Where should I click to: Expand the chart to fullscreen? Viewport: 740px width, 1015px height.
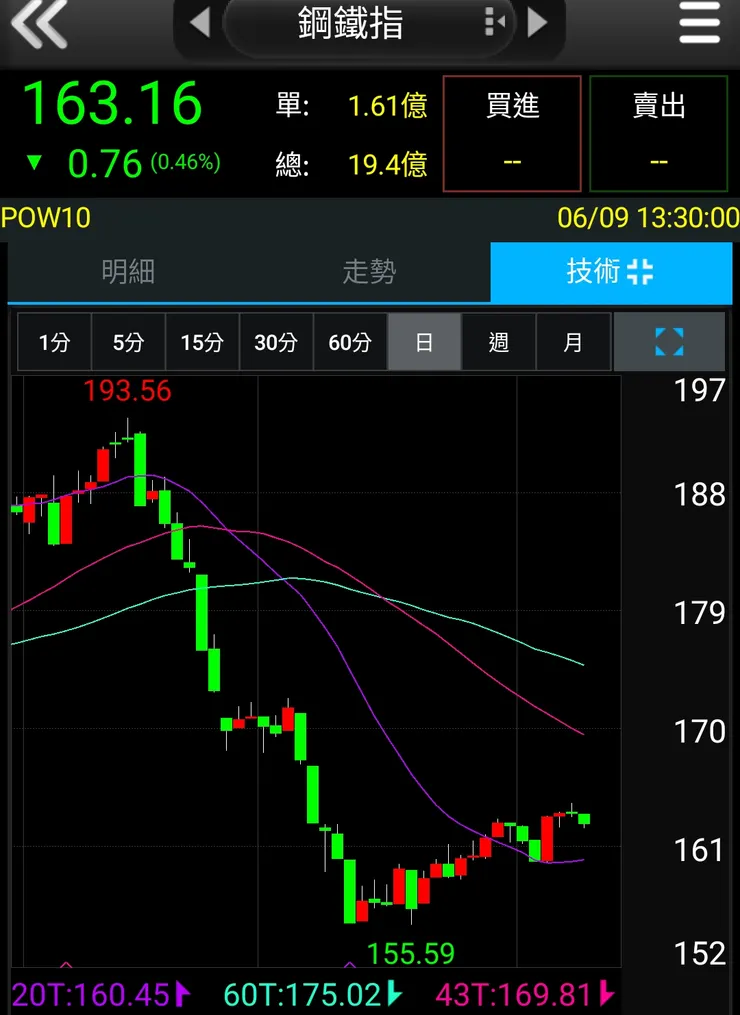point(669,342)
